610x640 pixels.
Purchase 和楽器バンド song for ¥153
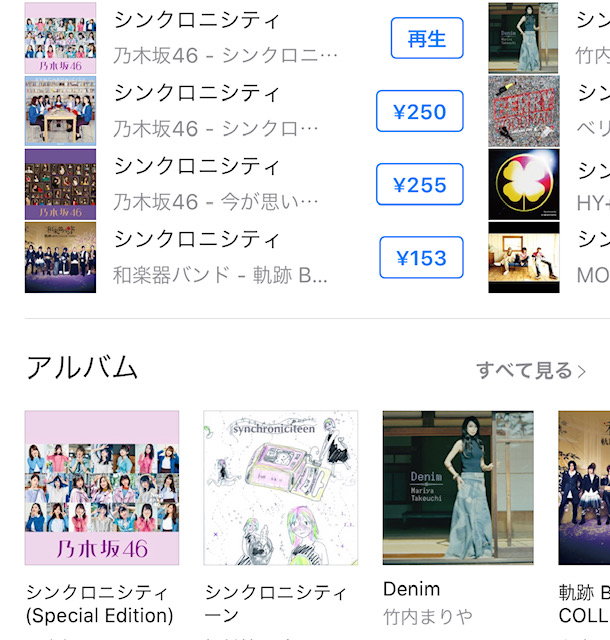click(x=421, y=258)
